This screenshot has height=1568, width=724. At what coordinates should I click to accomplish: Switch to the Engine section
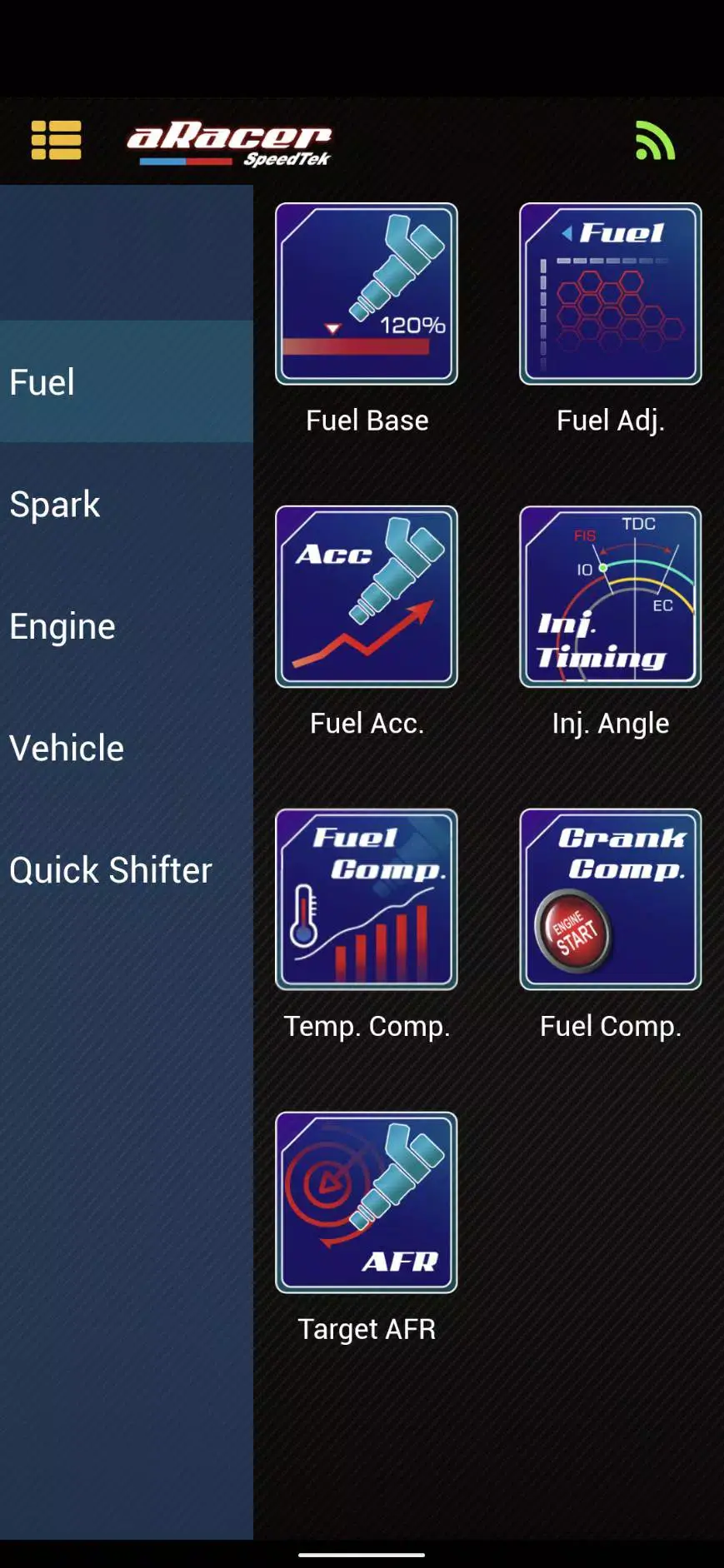point(62,625)
